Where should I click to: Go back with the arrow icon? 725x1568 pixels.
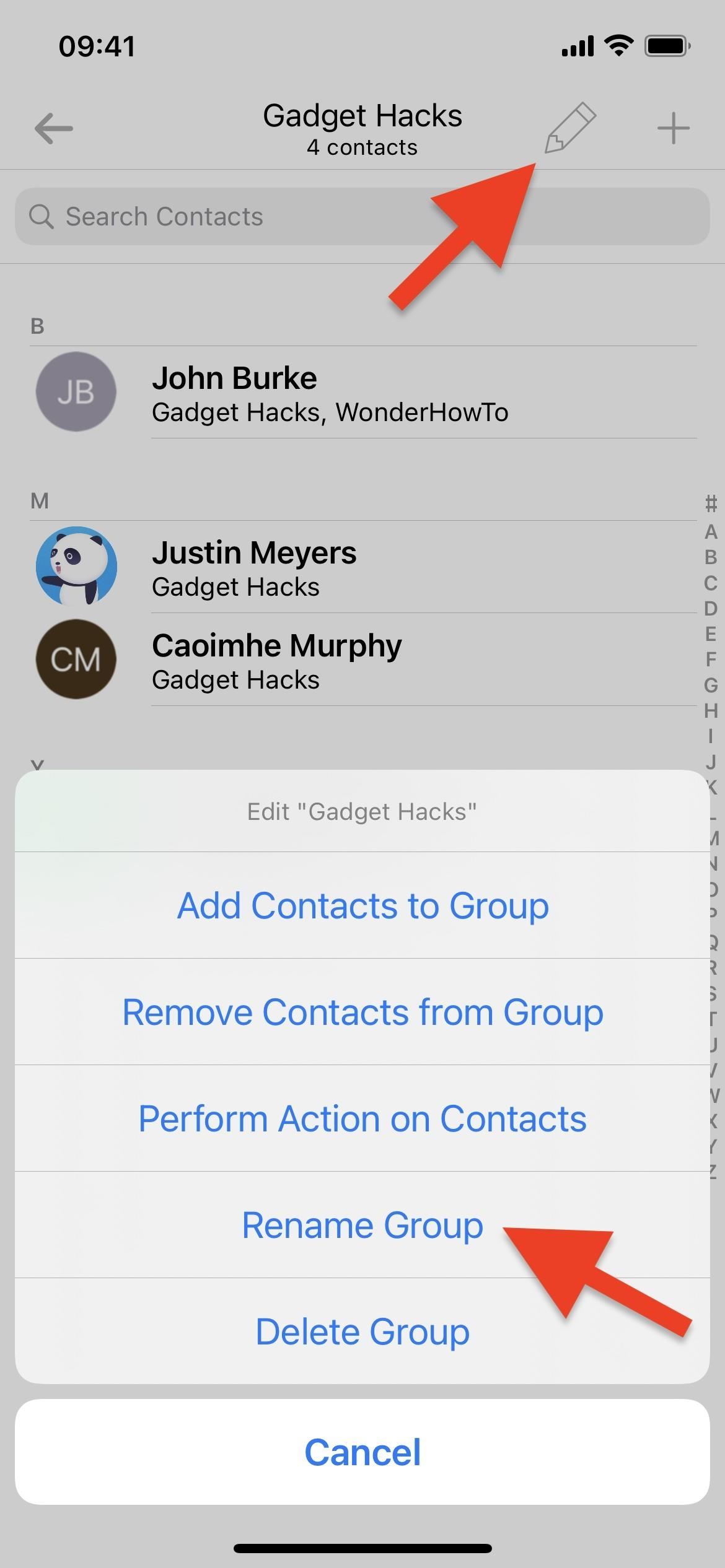point(53,129)
